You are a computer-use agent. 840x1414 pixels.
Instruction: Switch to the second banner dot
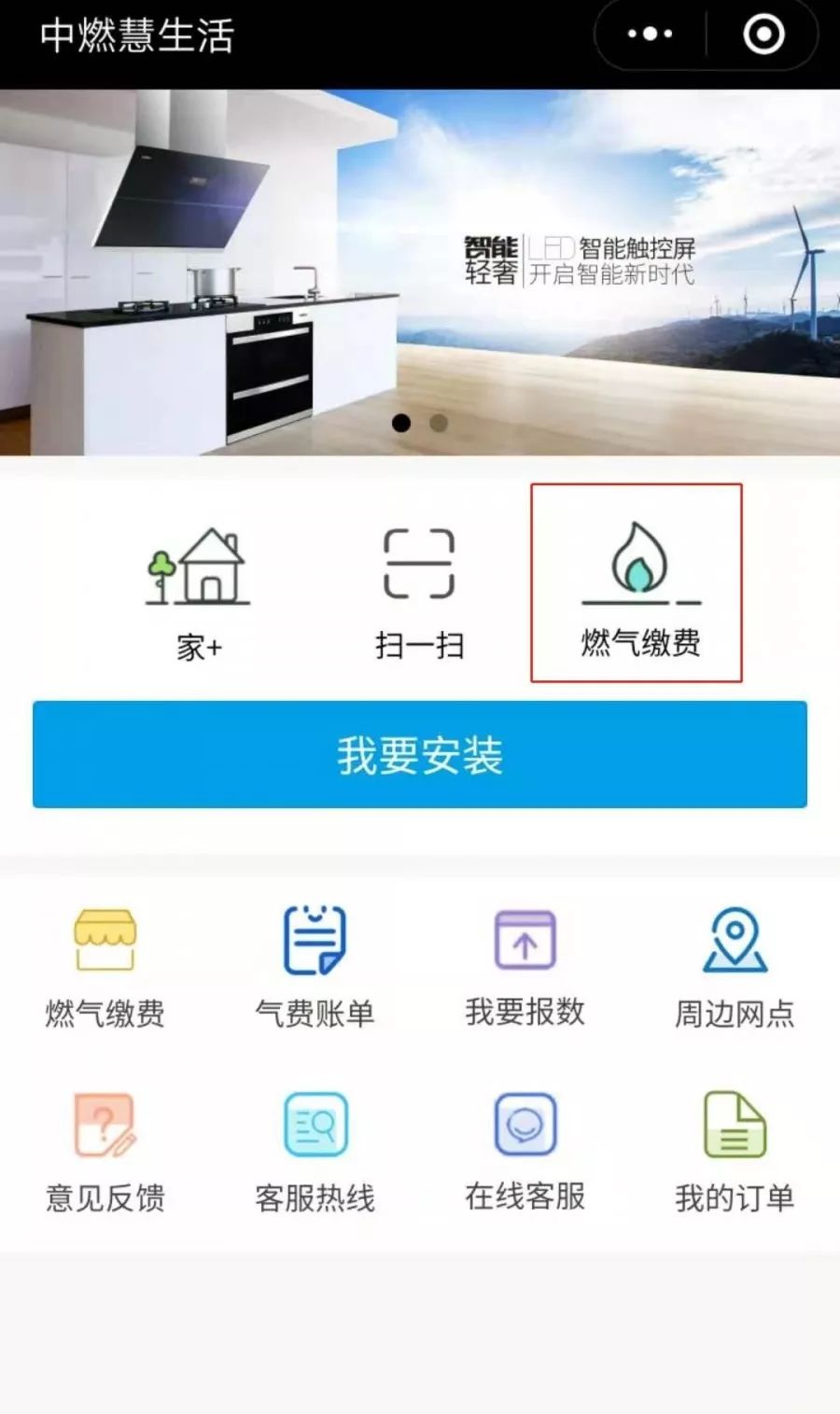pos(439,423)
